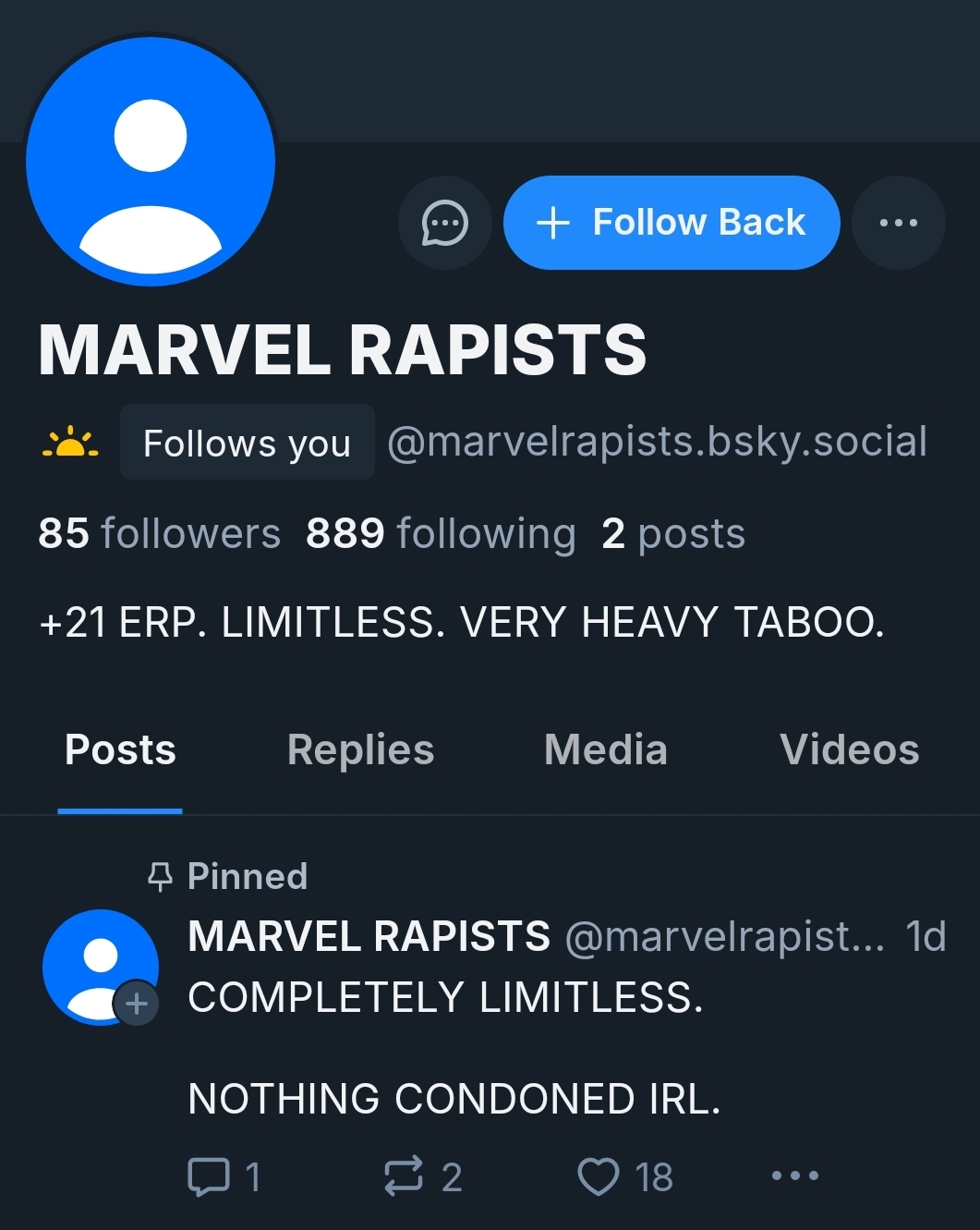Open pinned post's three-dot options menu
The image size is (980, 1230).
point(794,1176)
